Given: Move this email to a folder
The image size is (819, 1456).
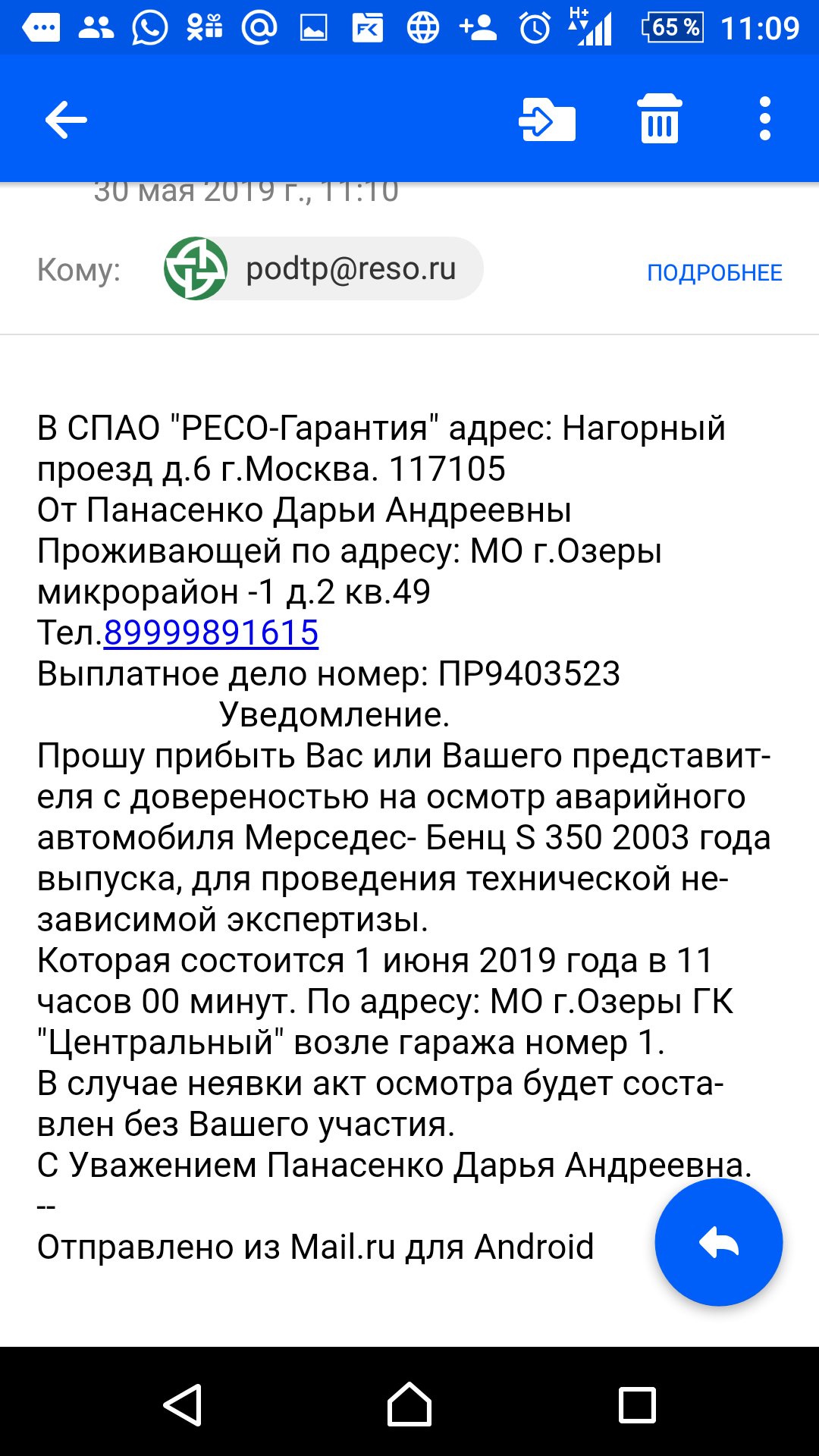Looking at the screenshot, I should 548,120.
